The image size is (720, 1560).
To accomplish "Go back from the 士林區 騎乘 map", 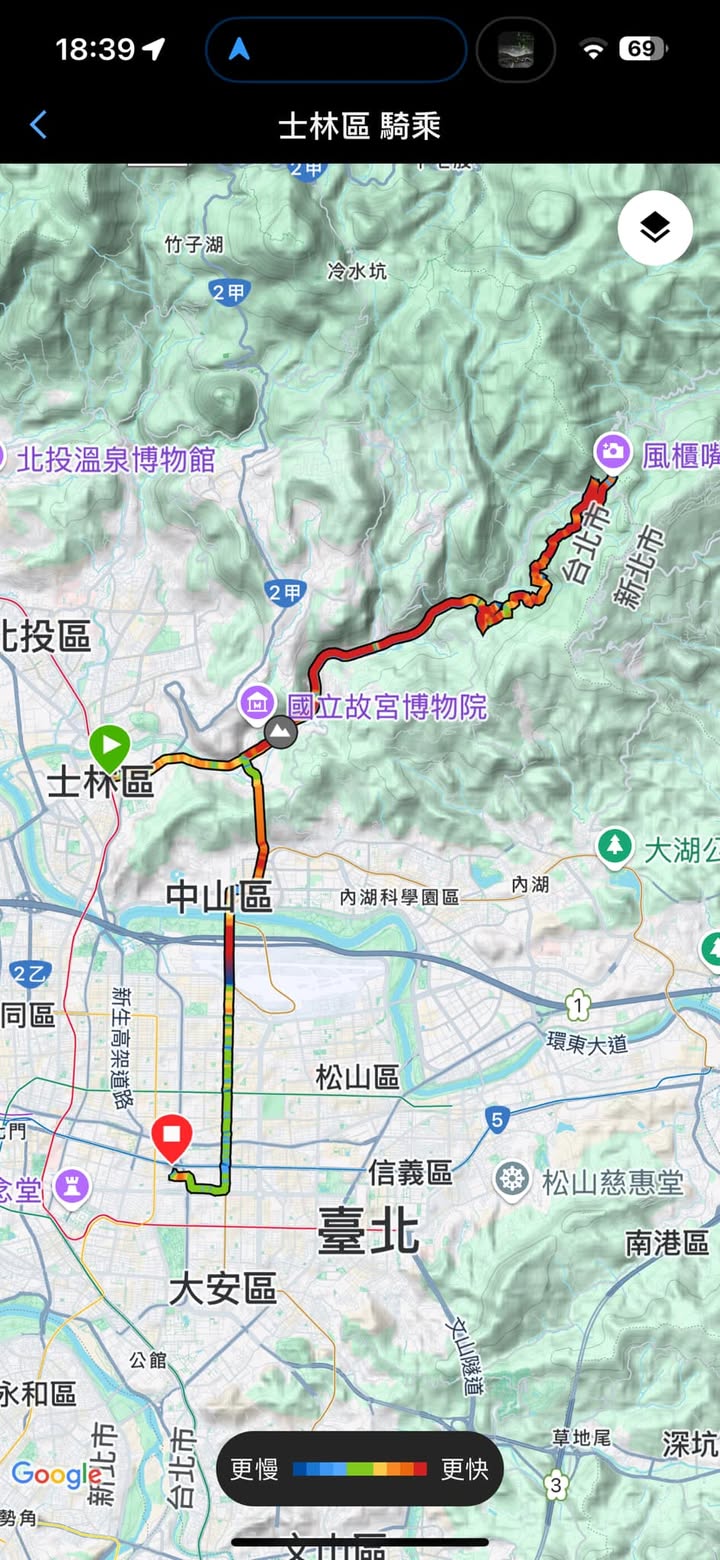I will tap(39, 125).
